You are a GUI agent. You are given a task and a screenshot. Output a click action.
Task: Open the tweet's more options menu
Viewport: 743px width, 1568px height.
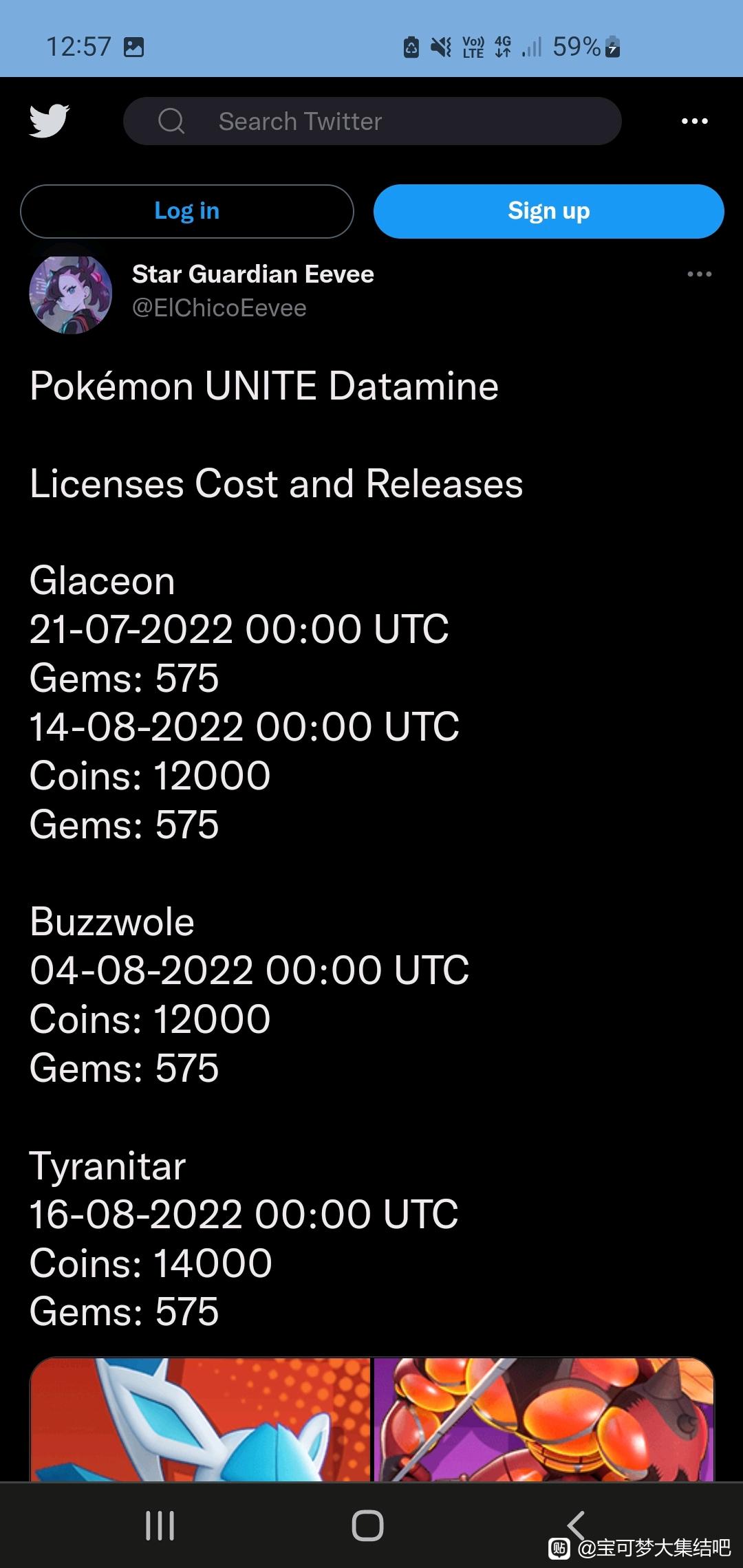[700, 274]
